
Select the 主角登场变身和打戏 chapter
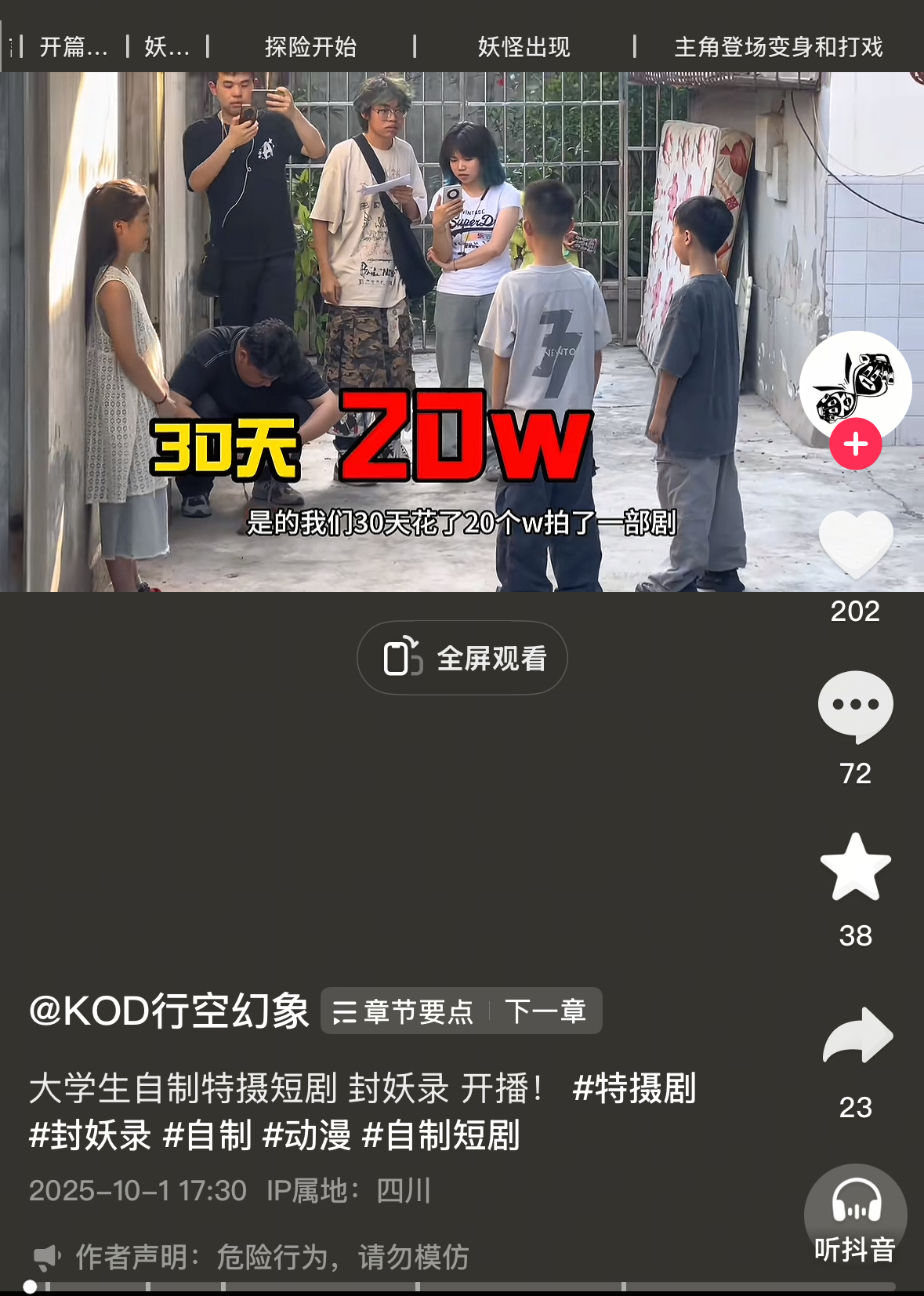tap(777, 47)
